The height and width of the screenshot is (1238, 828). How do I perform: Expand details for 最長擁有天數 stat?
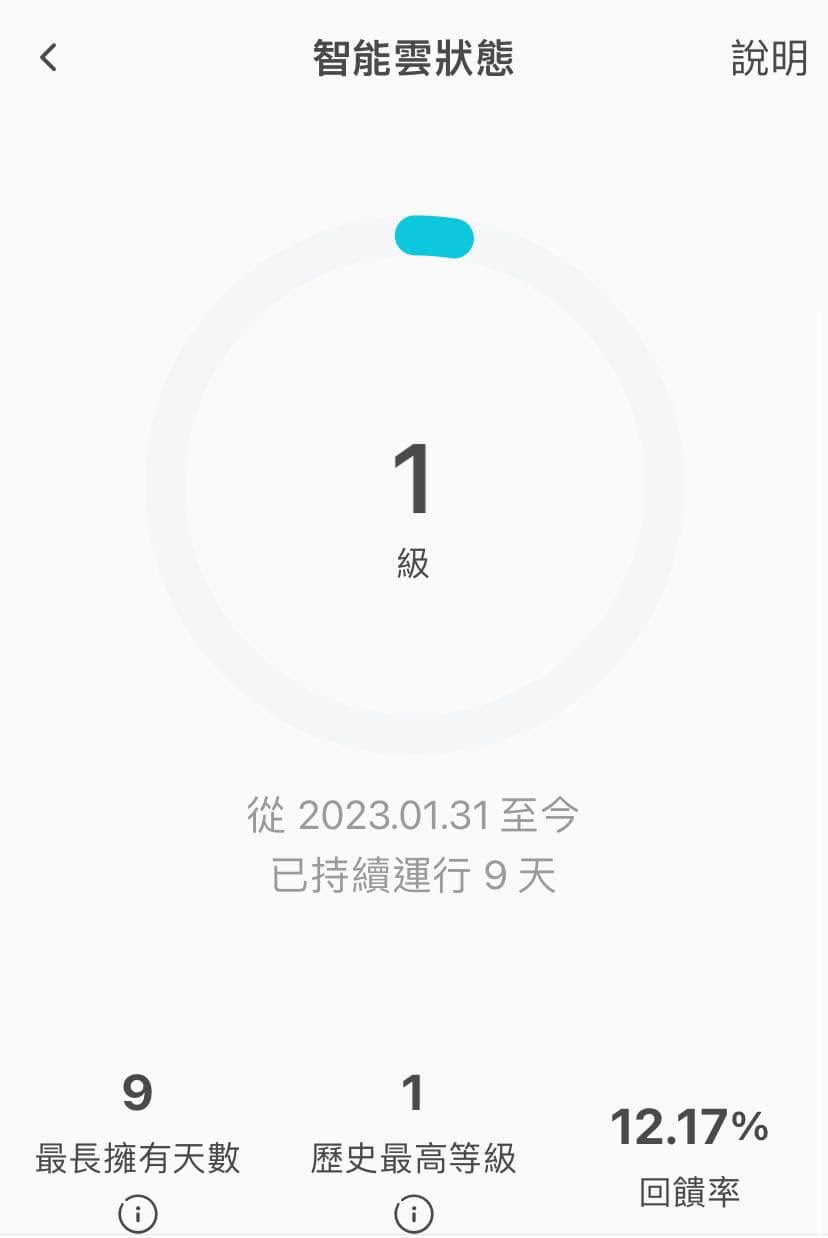click(138, 1160)
